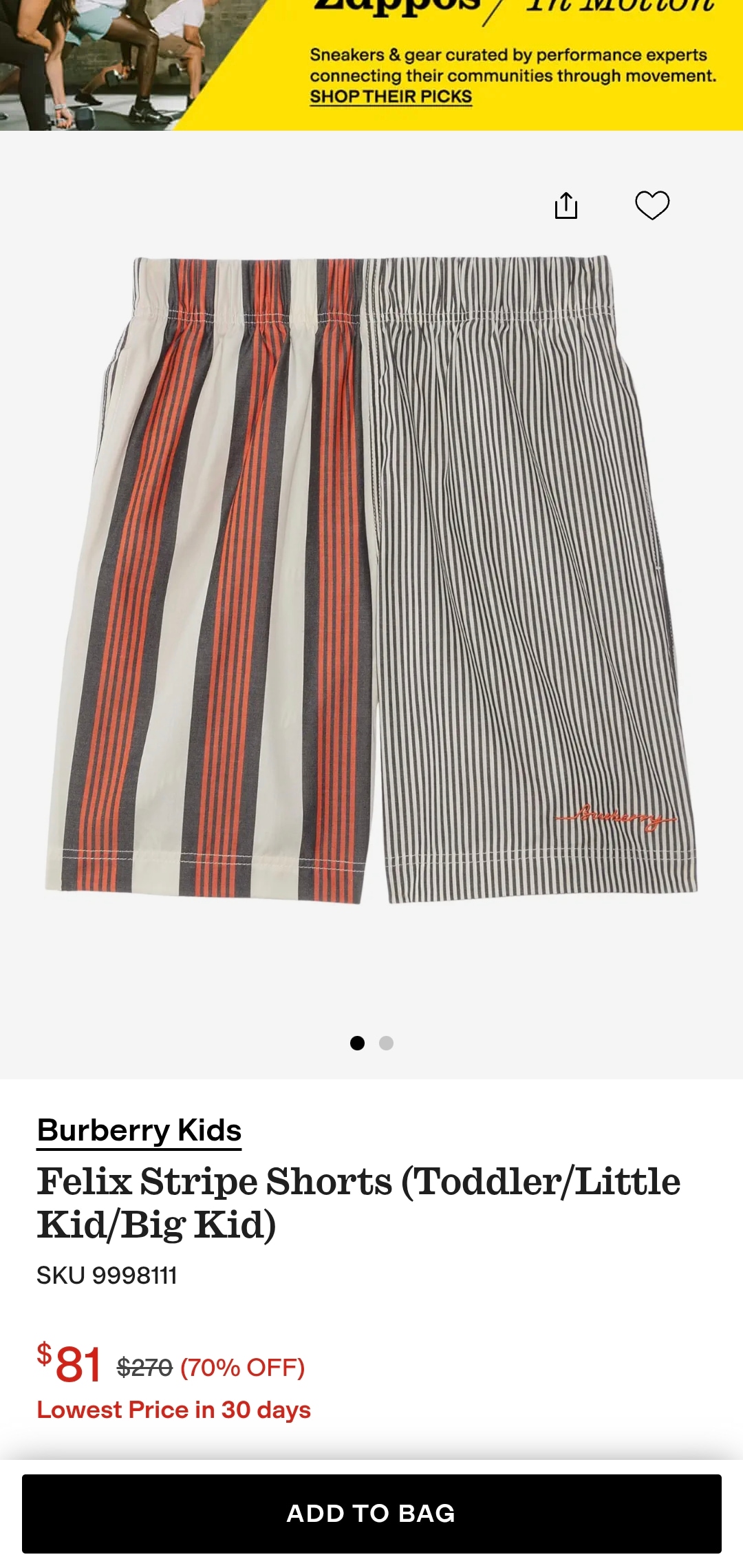Screen dimensions: 743x1568
Task: View the striped shorts product image
Action: pyautogui.click(x=371, y=578)
